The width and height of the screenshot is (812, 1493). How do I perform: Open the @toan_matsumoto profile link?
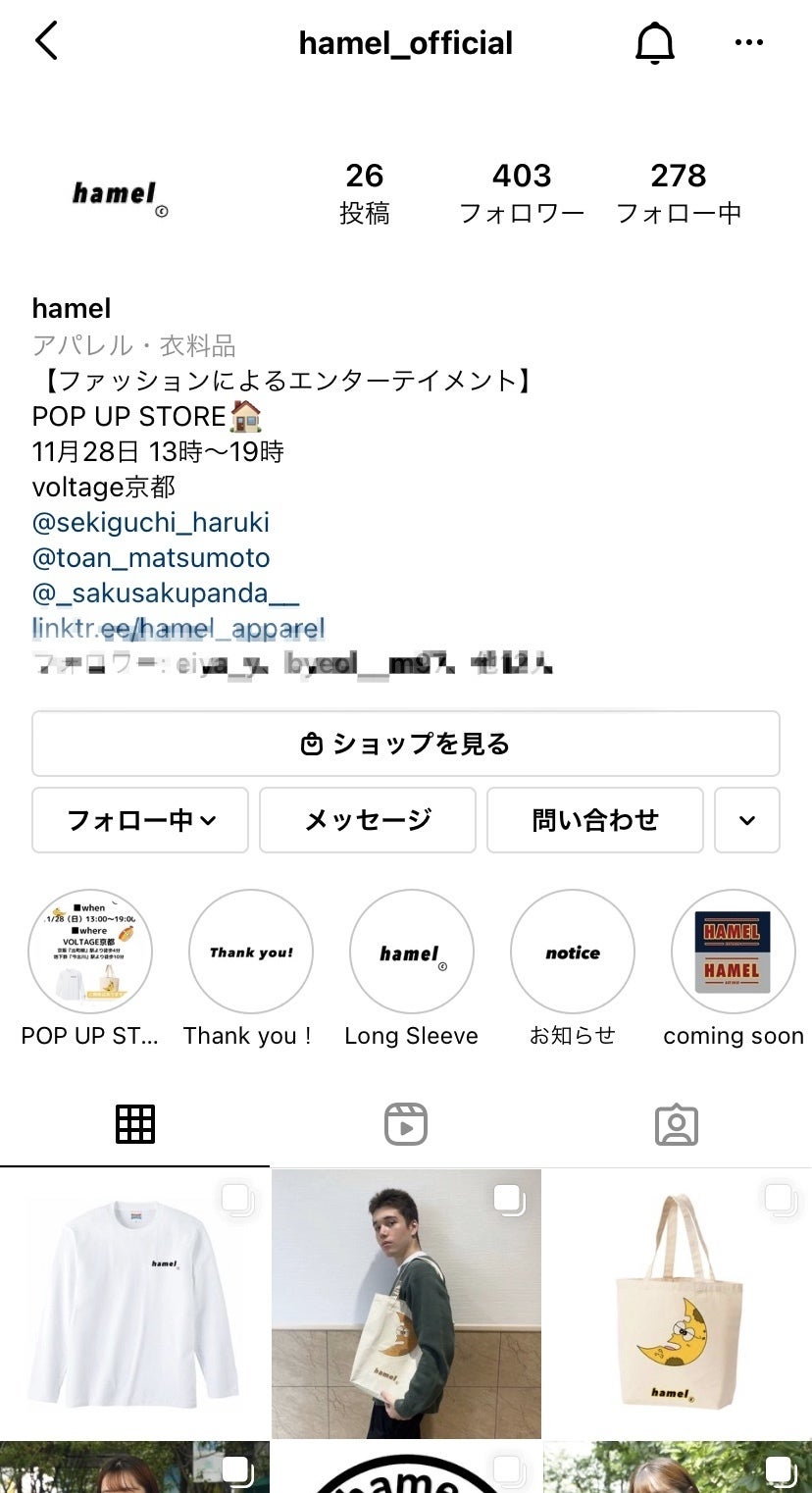(x=150, y=558)
